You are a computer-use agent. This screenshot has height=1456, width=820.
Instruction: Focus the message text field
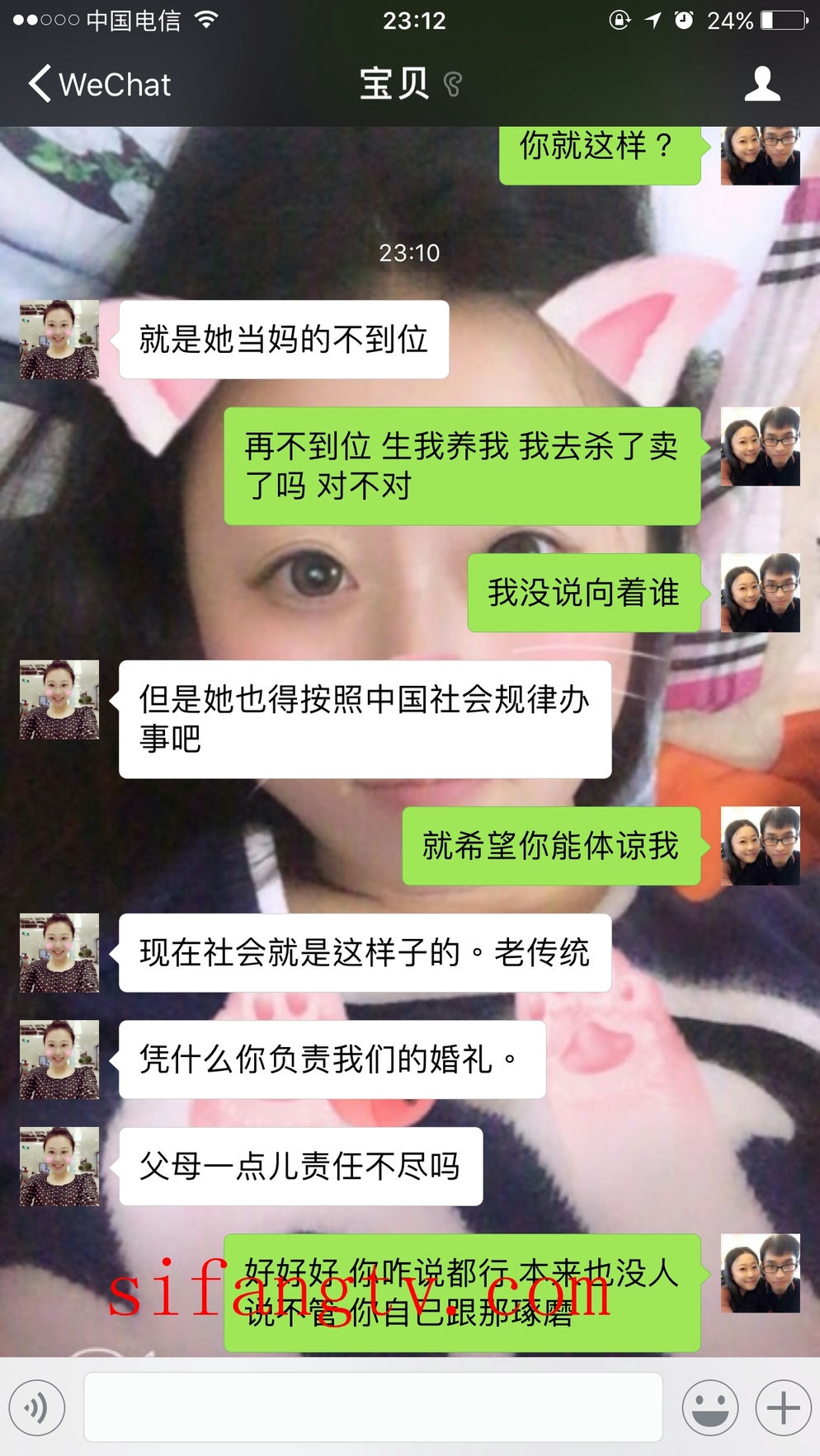tap(373, 1408)
